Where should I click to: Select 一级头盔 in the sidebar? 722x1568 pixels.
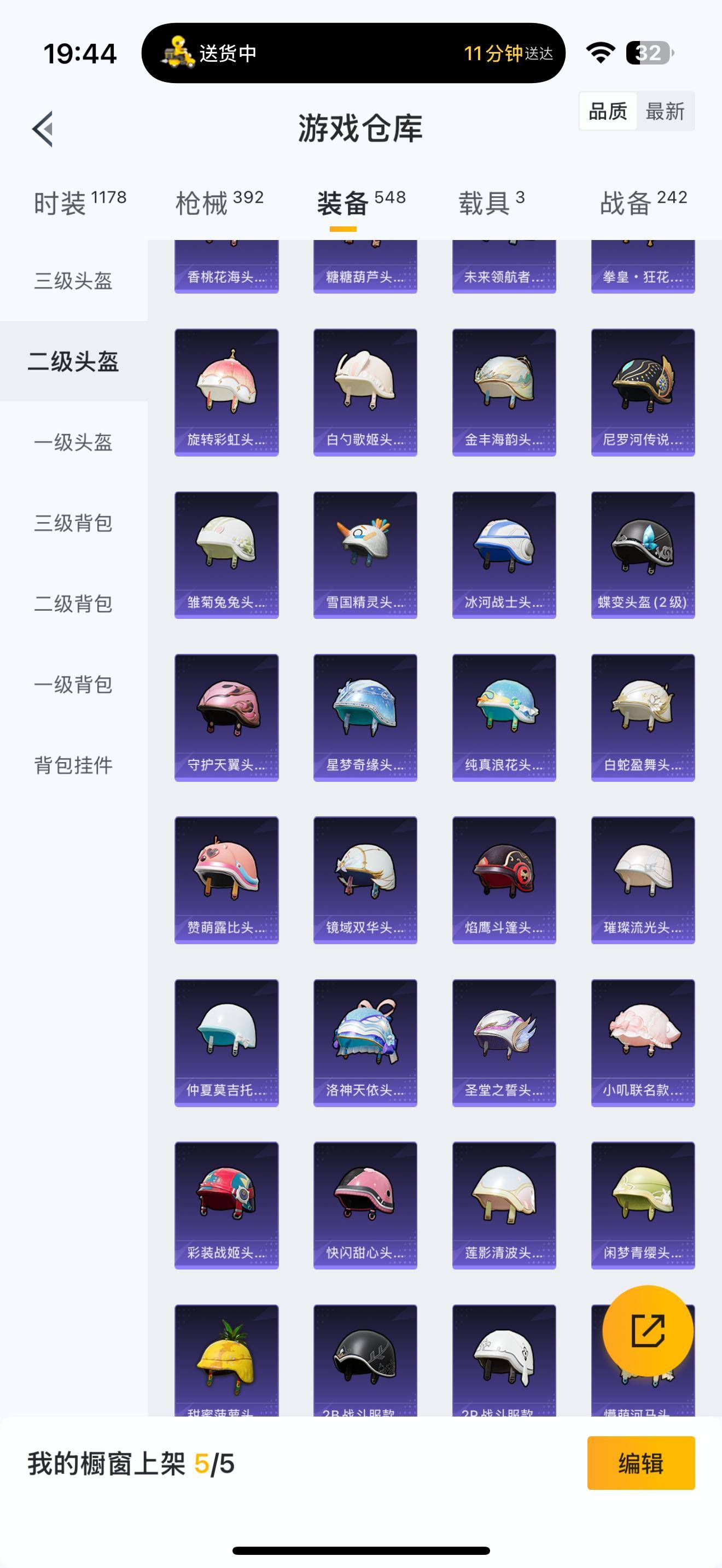click(x=73, y=442)
